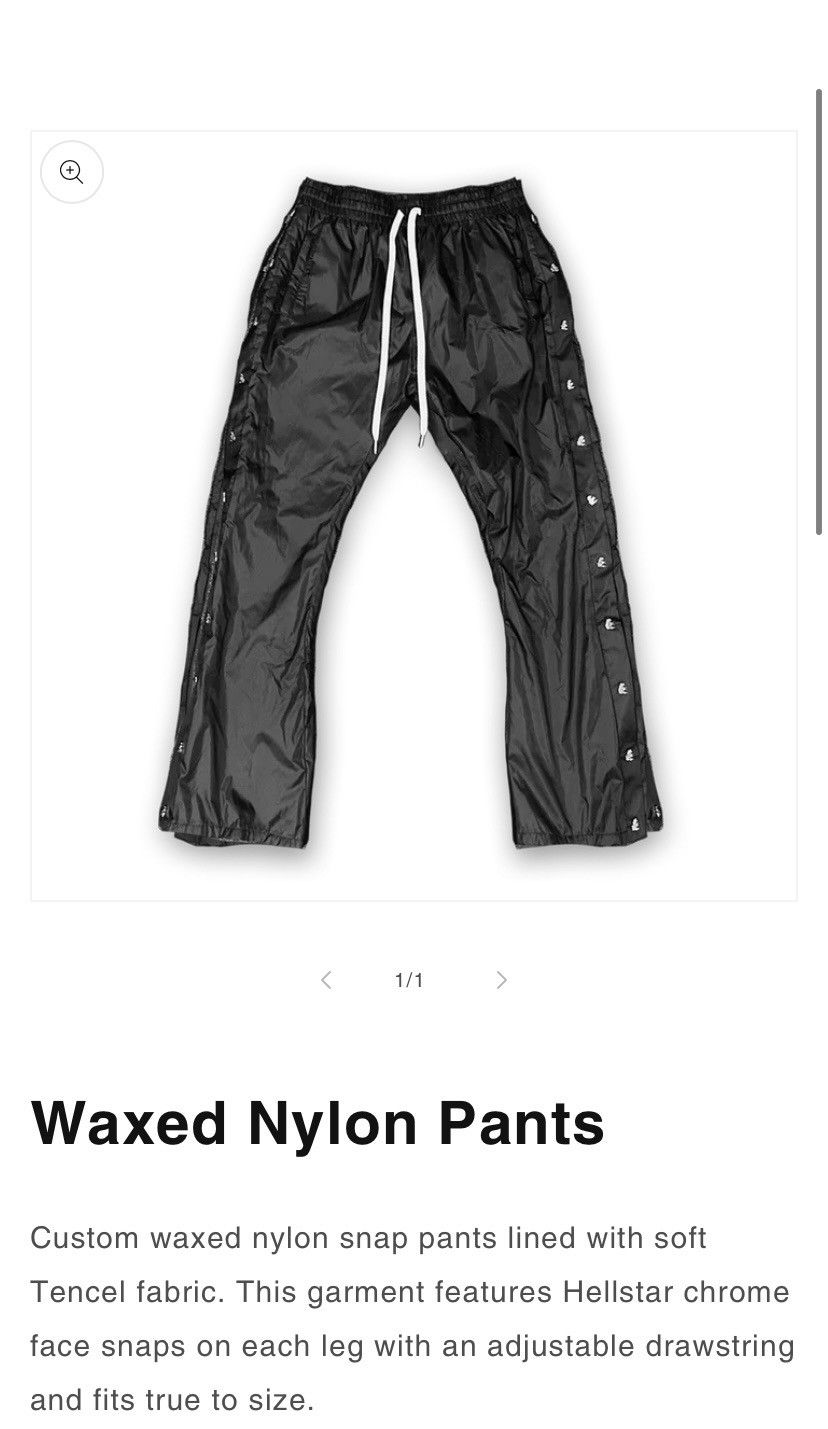Tap the zoom magnifier icon on product image
The height and width of the screenshot is (1429, 828).
click(72, 172)
